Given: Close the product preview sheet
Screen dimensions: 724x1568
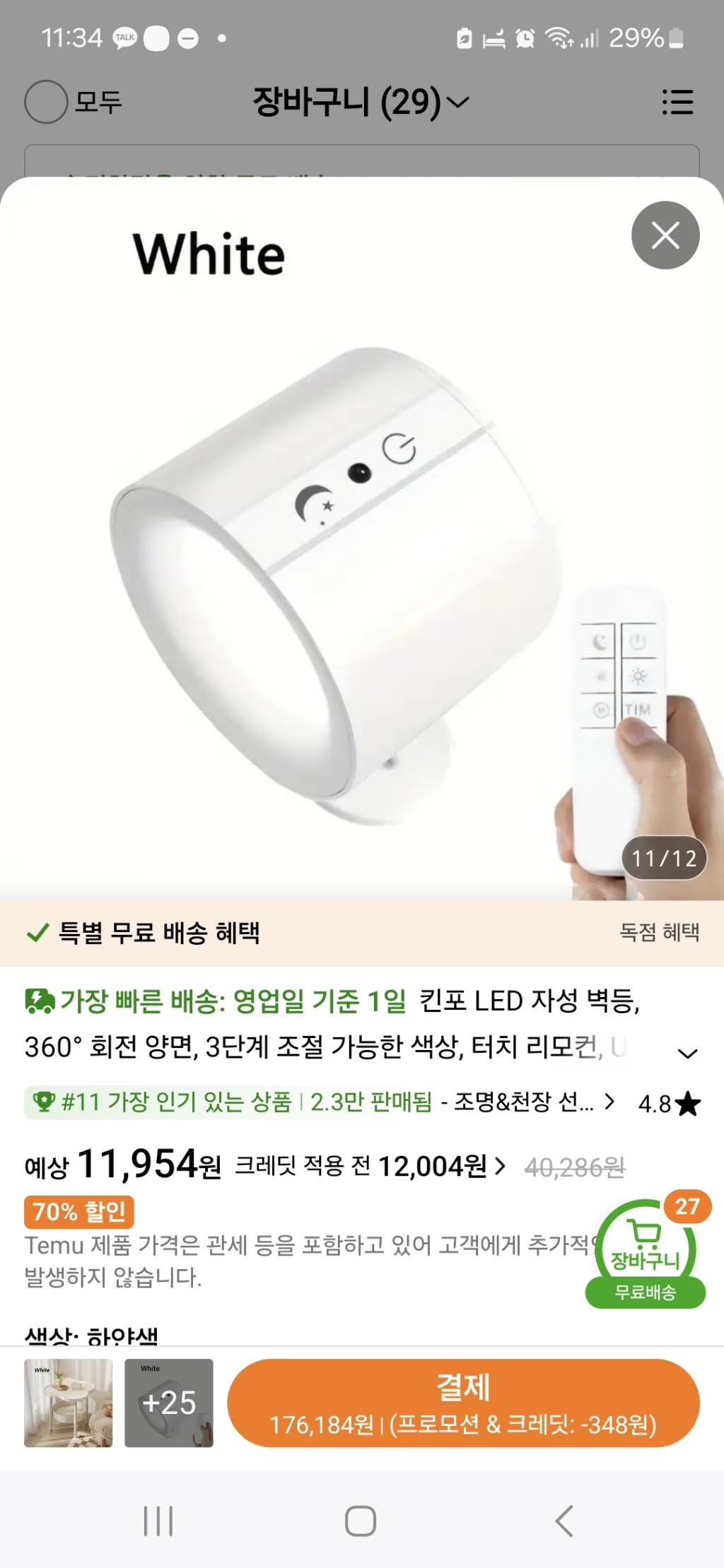Looking at the screenshot, I should 665,235.
